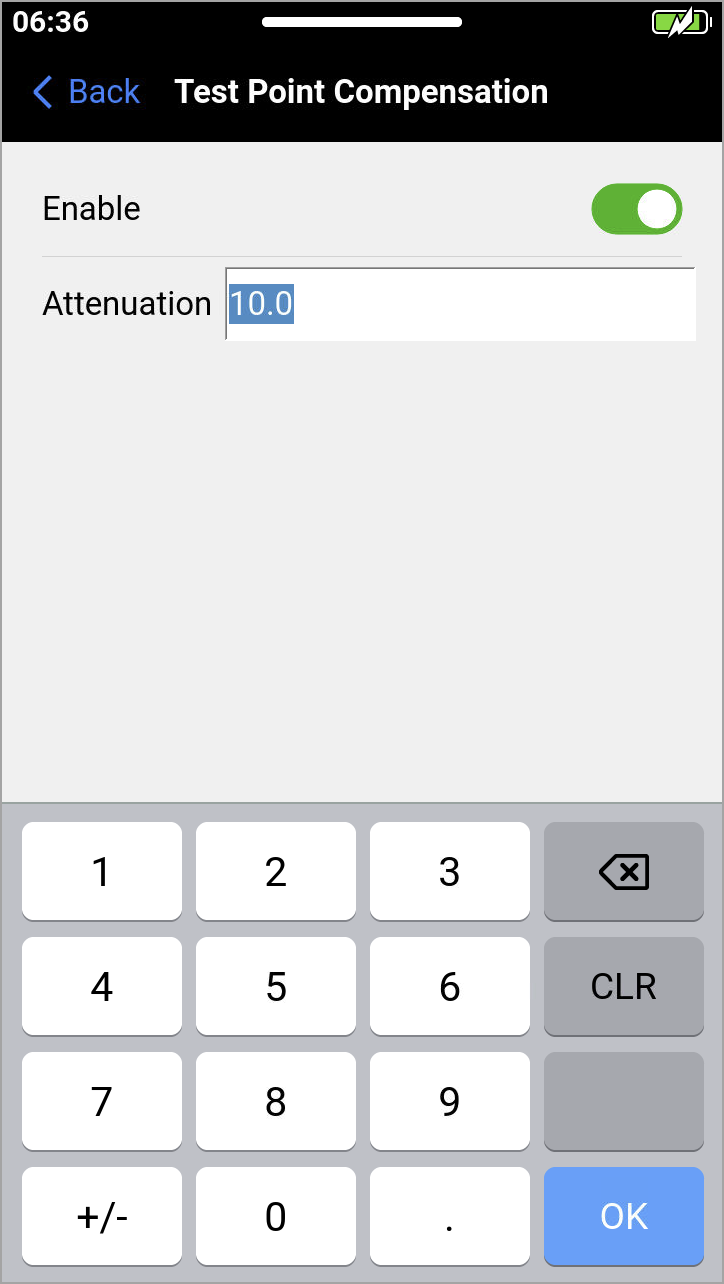724x1284 pixels.
Task: Toggle the Enable switch off
Action: pos(637,209)
